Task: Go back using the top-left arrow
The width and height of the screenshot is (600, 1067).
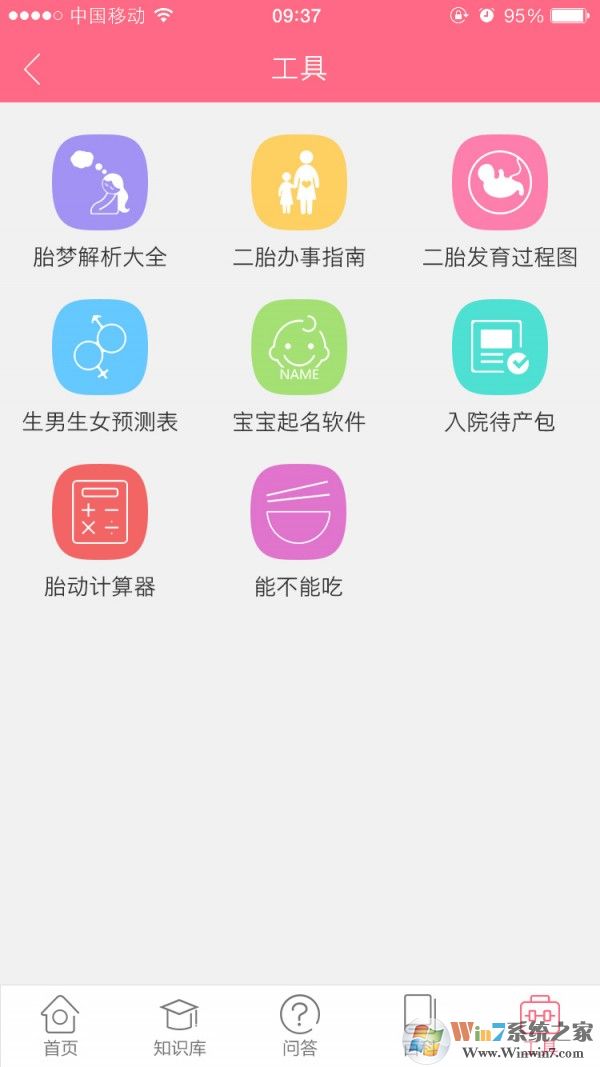Action: (33, 69)
